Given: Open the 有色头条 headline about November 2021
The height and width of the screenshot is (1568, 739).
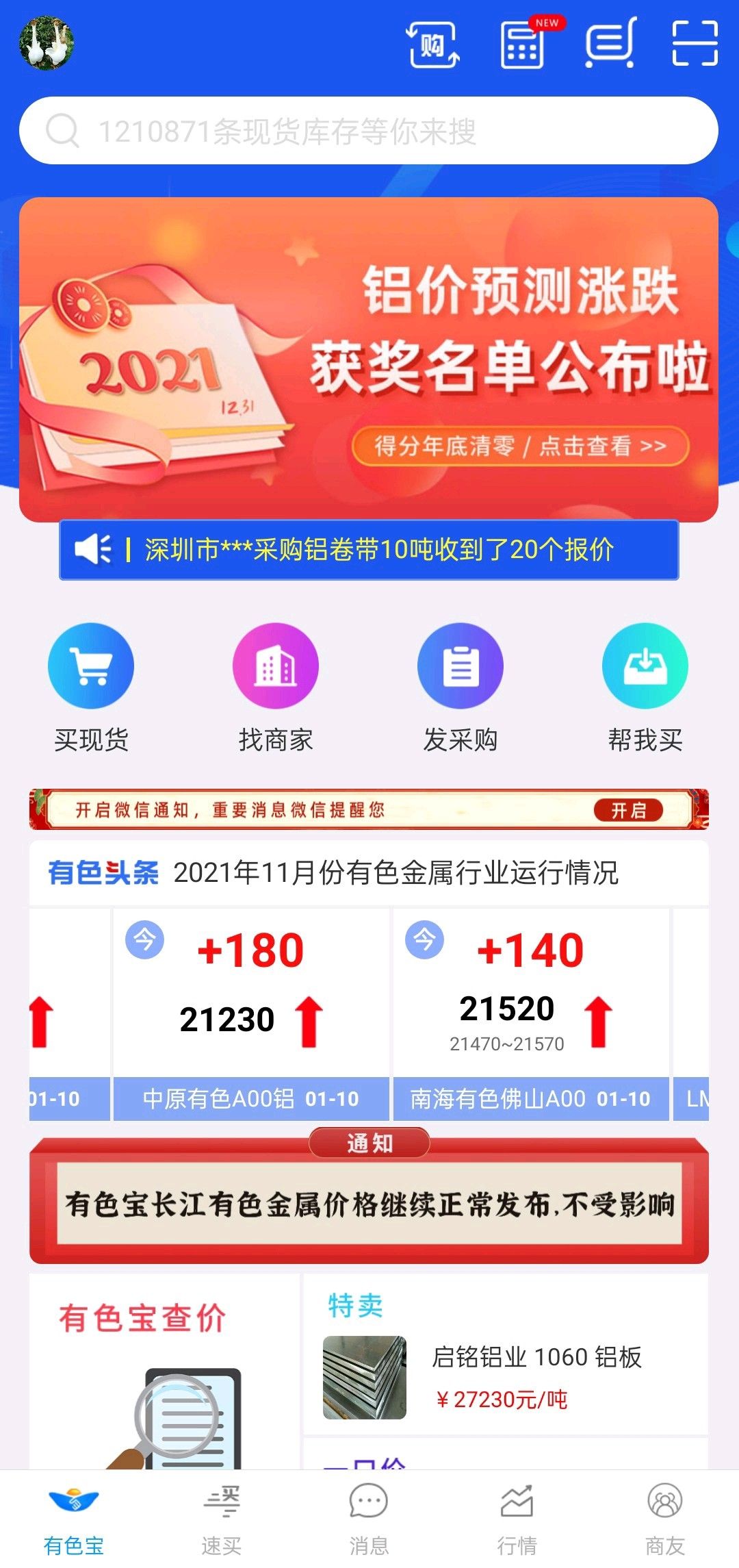Looking at the screenshot, I should coord(369,872).
